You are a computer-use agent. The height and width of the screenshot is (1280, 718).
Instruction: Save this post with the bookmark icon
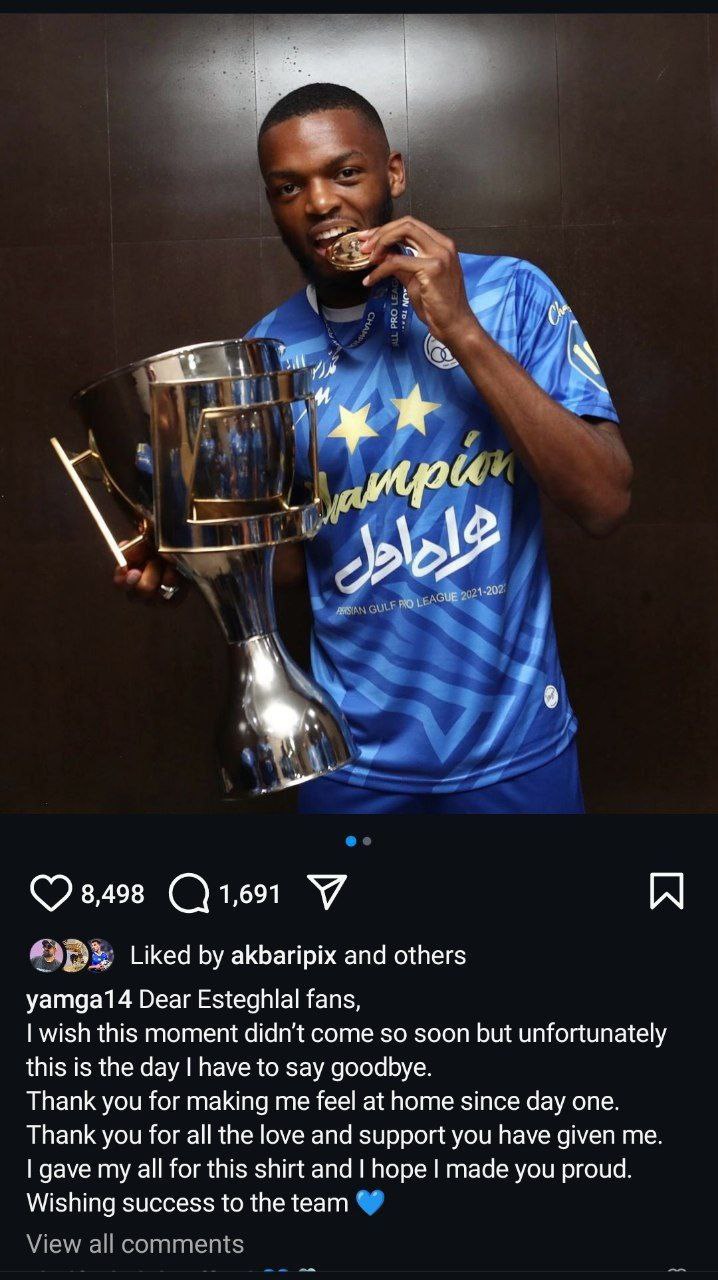point(666,891)
